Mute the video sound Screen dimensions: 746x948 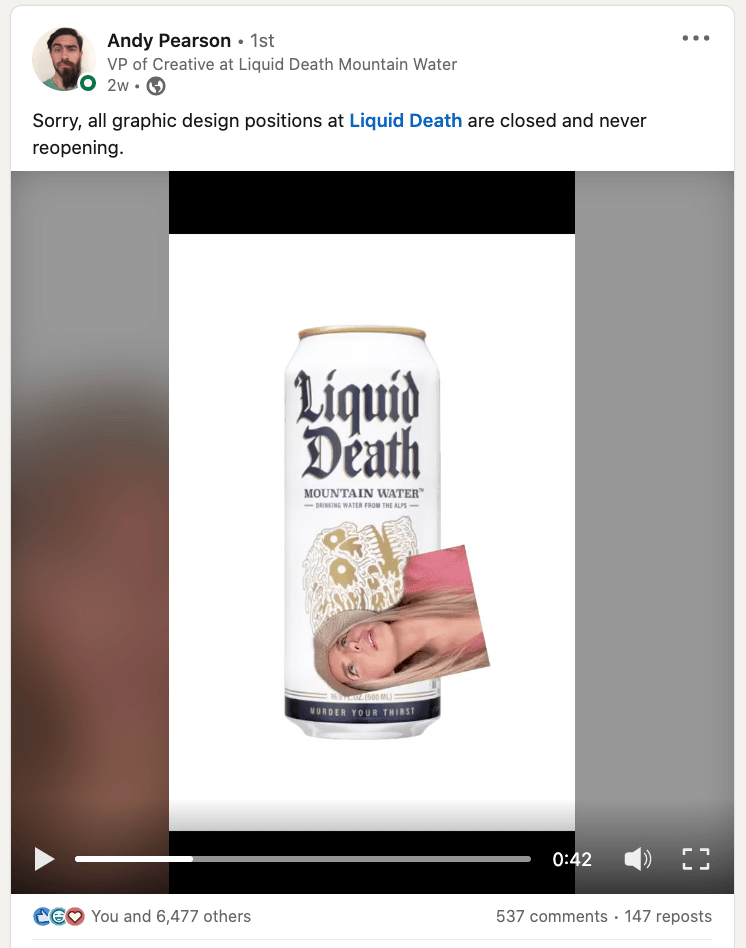(637, 859)
